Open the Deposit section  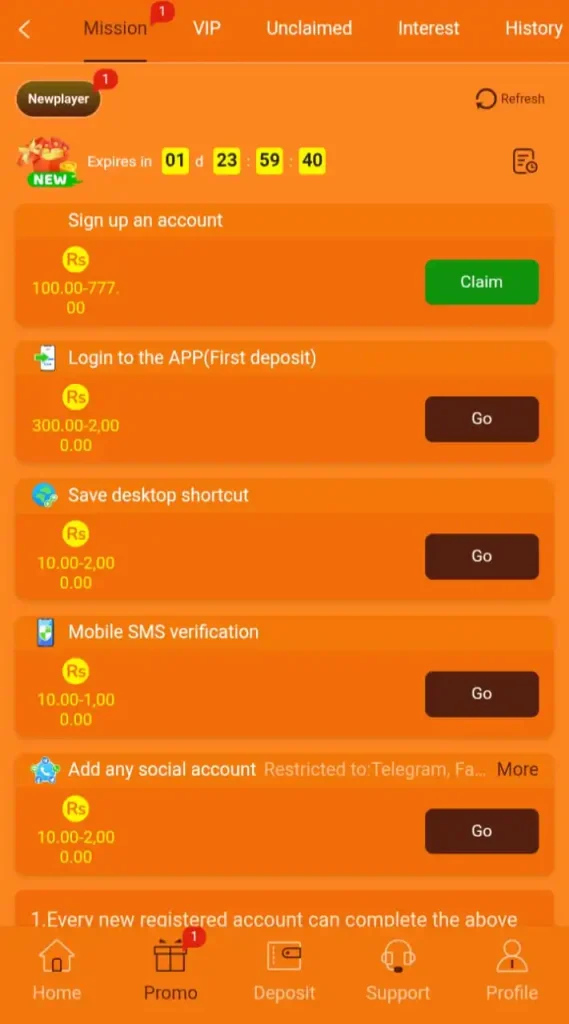(x=284, y=970)
